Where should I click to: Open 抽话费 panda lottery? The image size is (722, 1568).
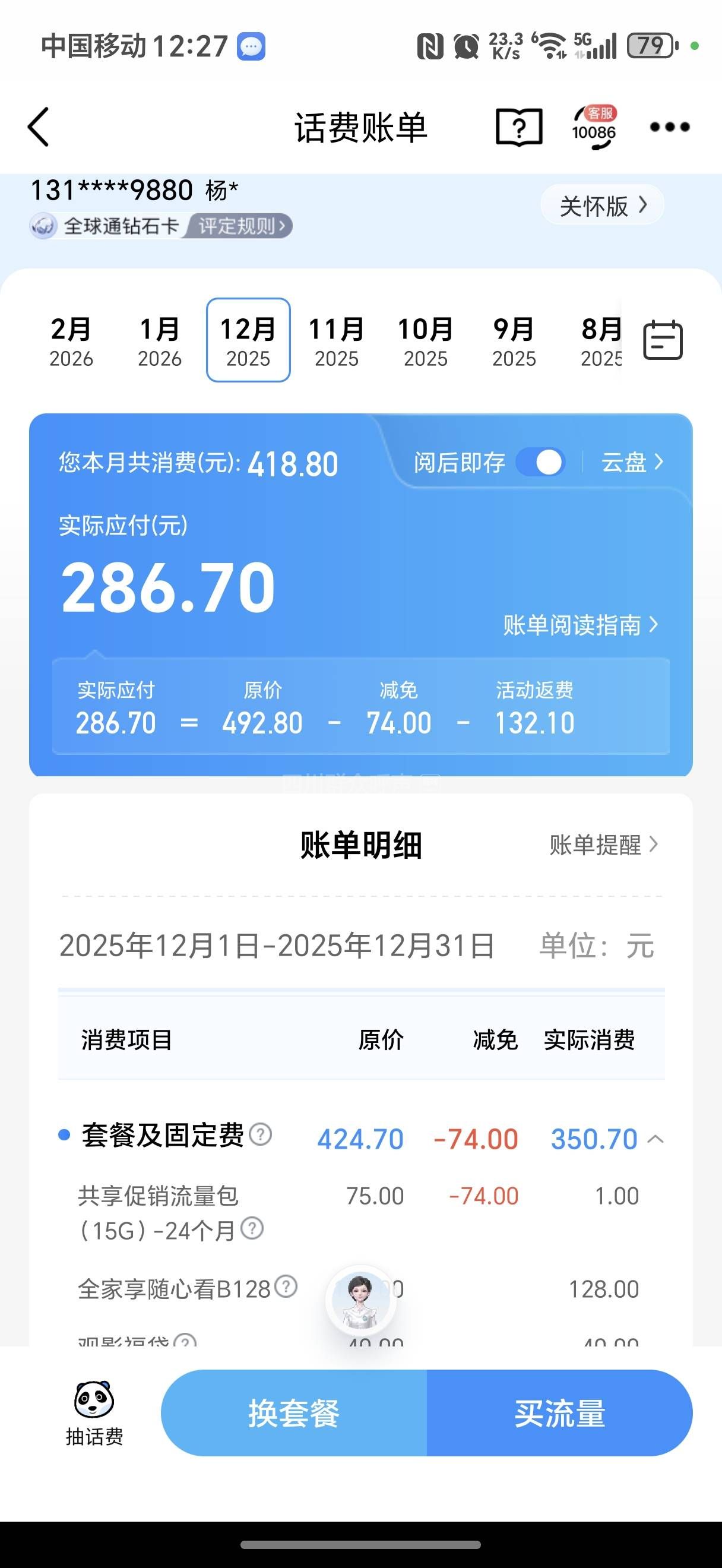point(94,1413)
